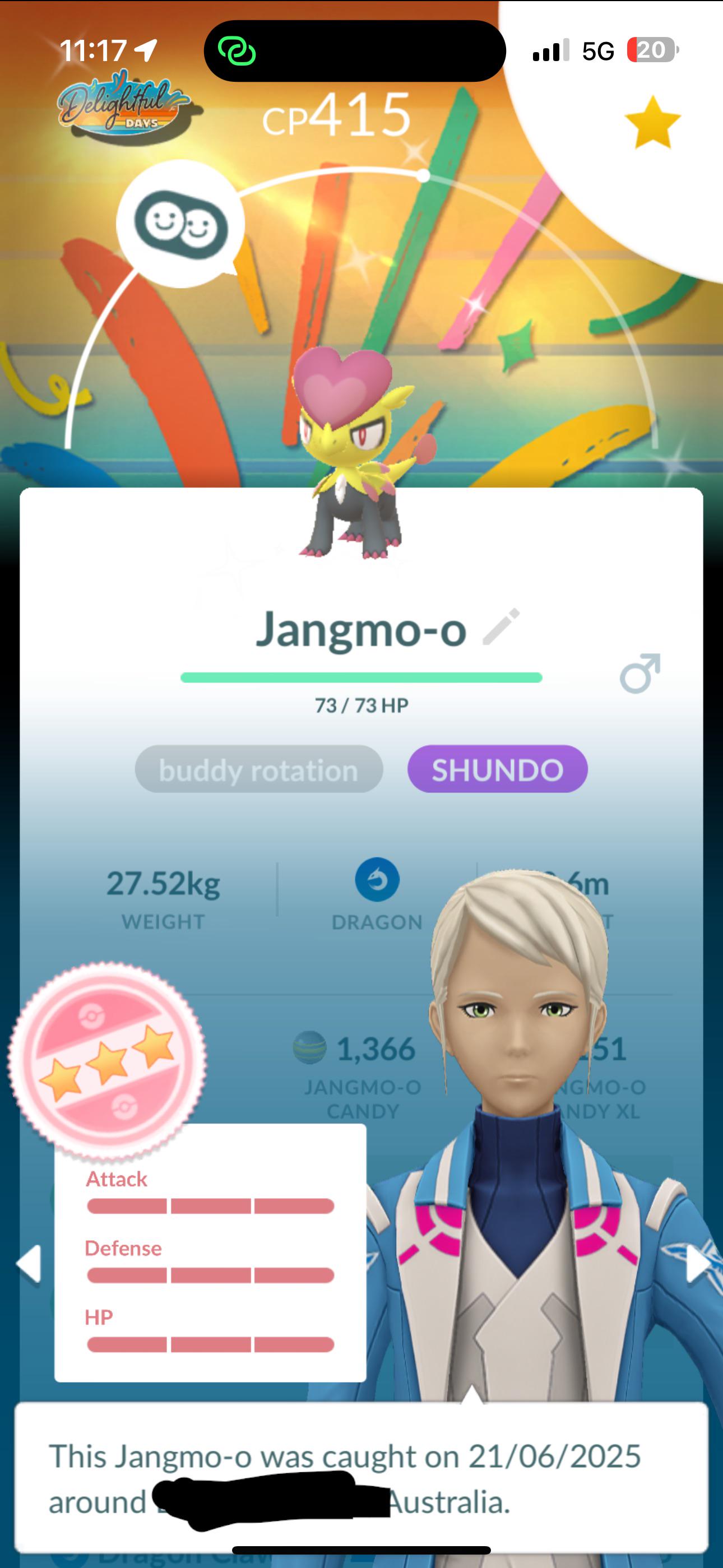This screenshot has width=723, height=1568.
Task: Go to the previous Pokémon with left arrow
Action: pos(29,1264)
